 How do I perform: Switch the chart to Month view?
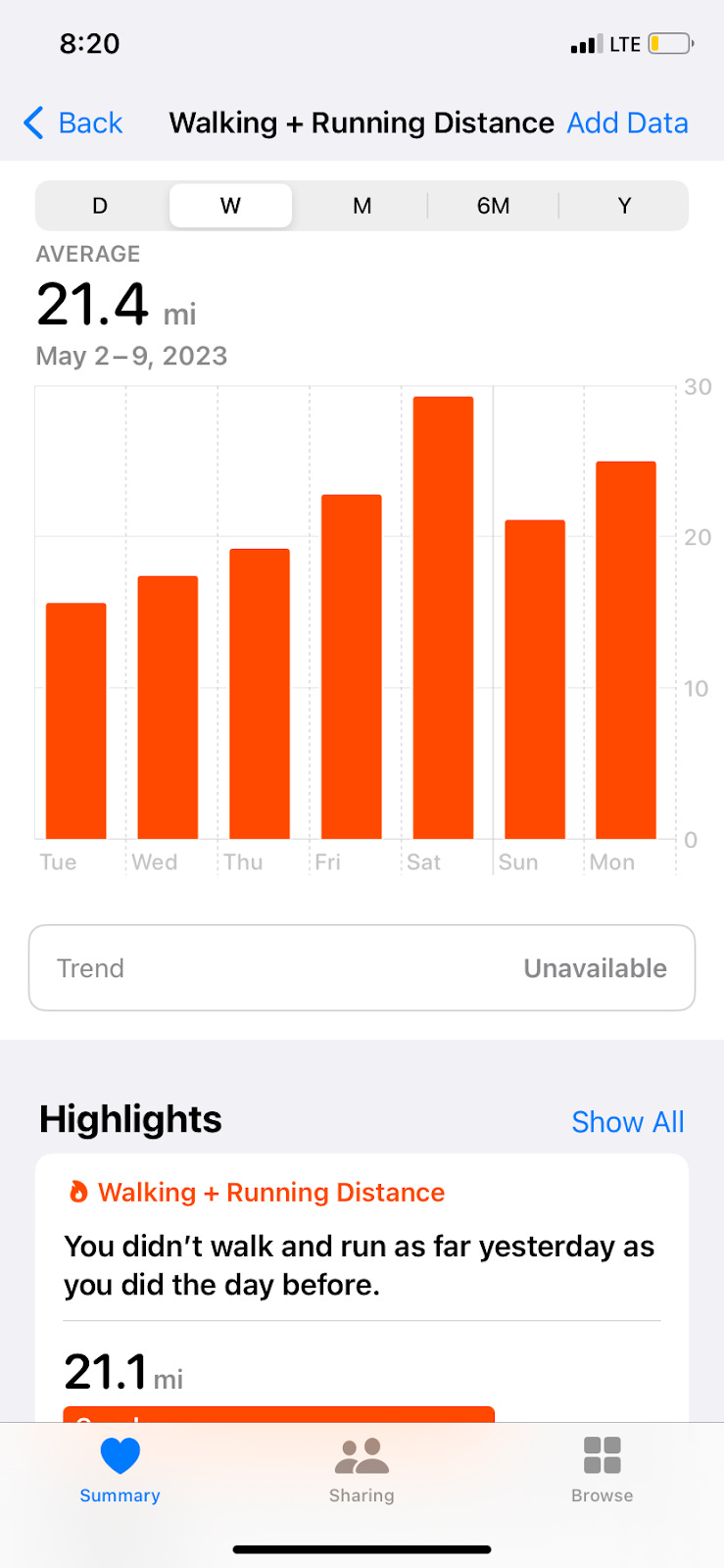click(x=362, y=206)
